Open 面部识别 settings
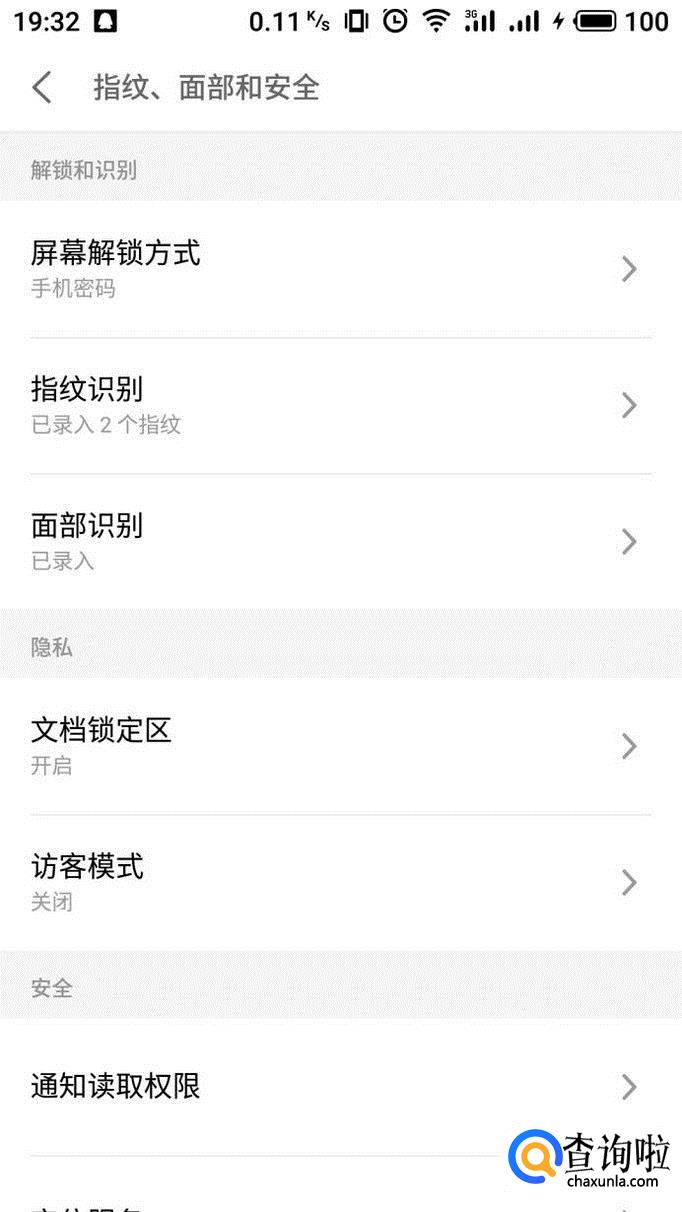The height and width of the screenshot is (1212, 682). [340, 541]
